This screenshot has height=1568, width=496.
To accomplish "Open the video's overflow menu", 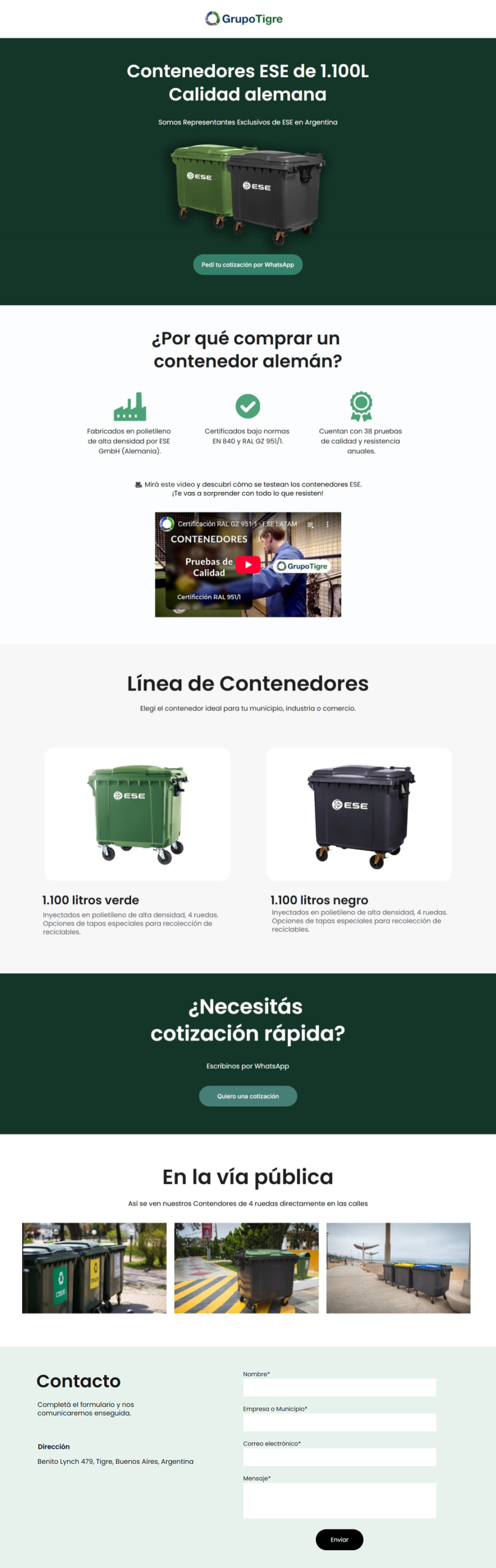I will point(328,524).
